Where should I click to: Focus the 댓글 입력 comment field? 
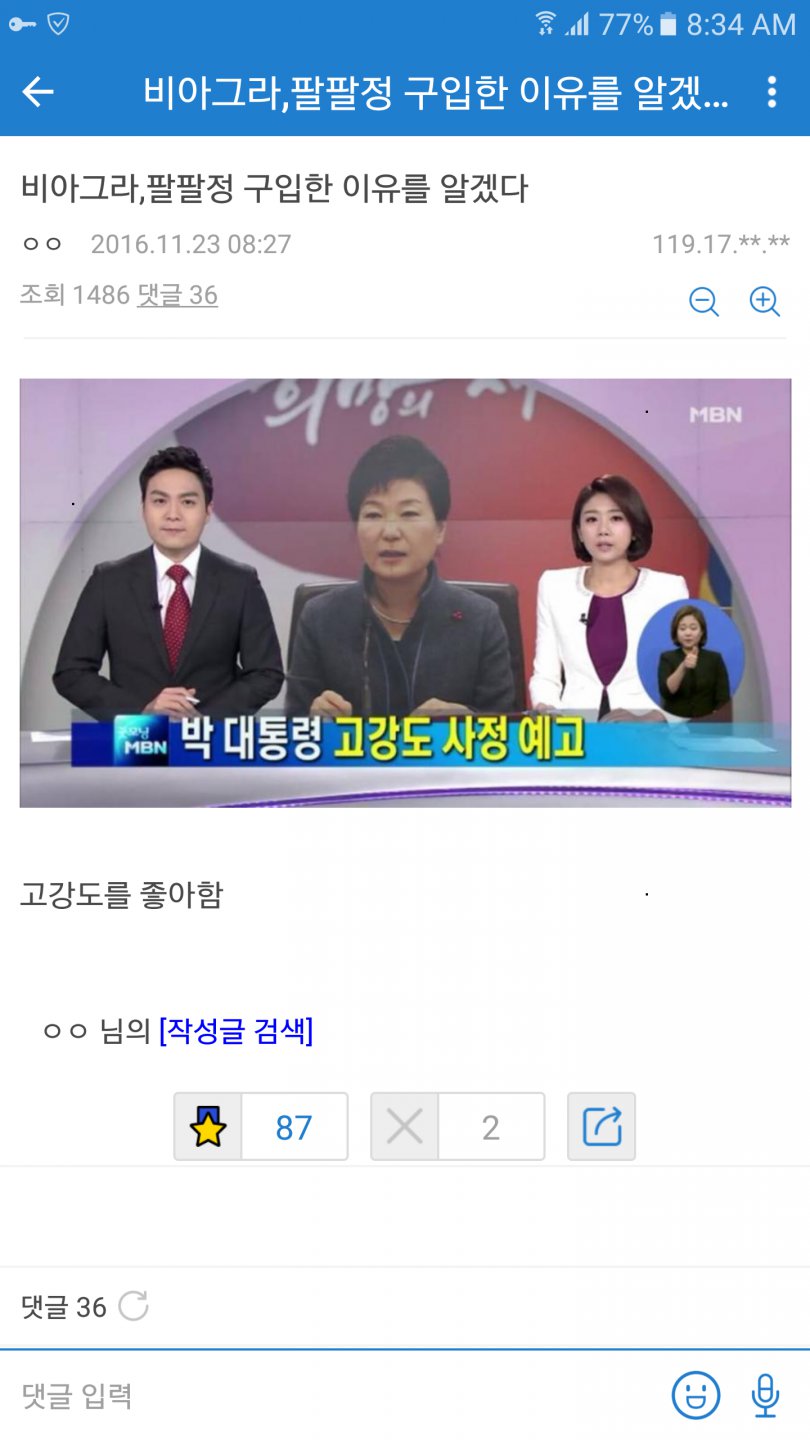click(330, 1395)
